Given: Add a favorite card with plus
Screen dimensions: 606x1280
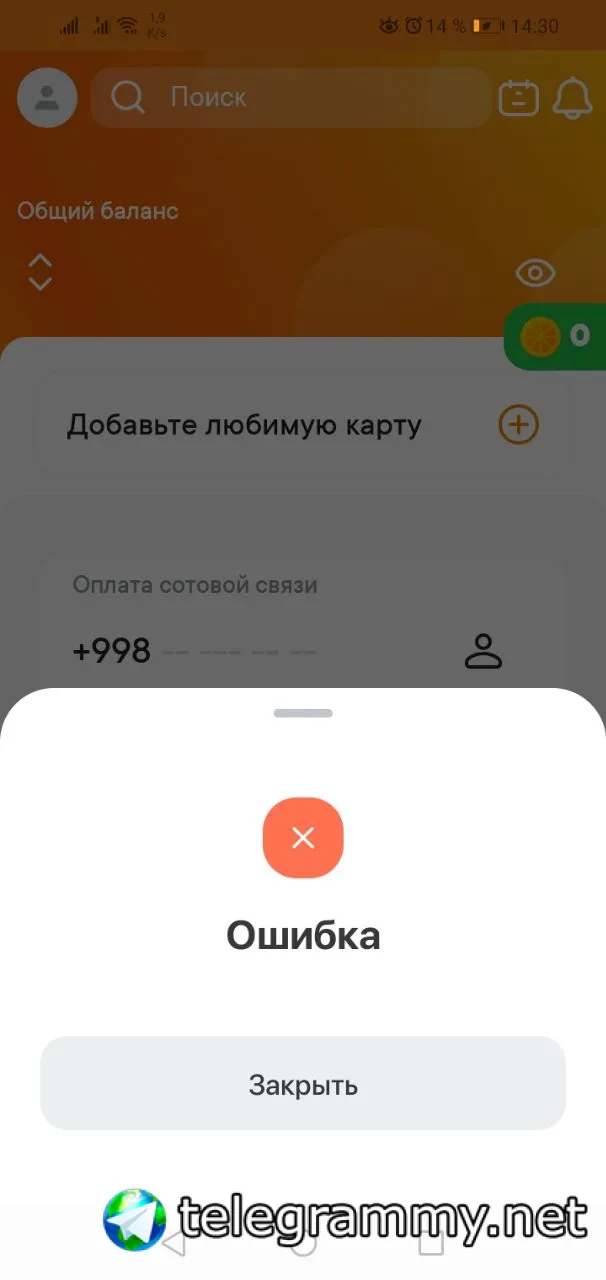Looking at the screenshot, I should (518, 425).
